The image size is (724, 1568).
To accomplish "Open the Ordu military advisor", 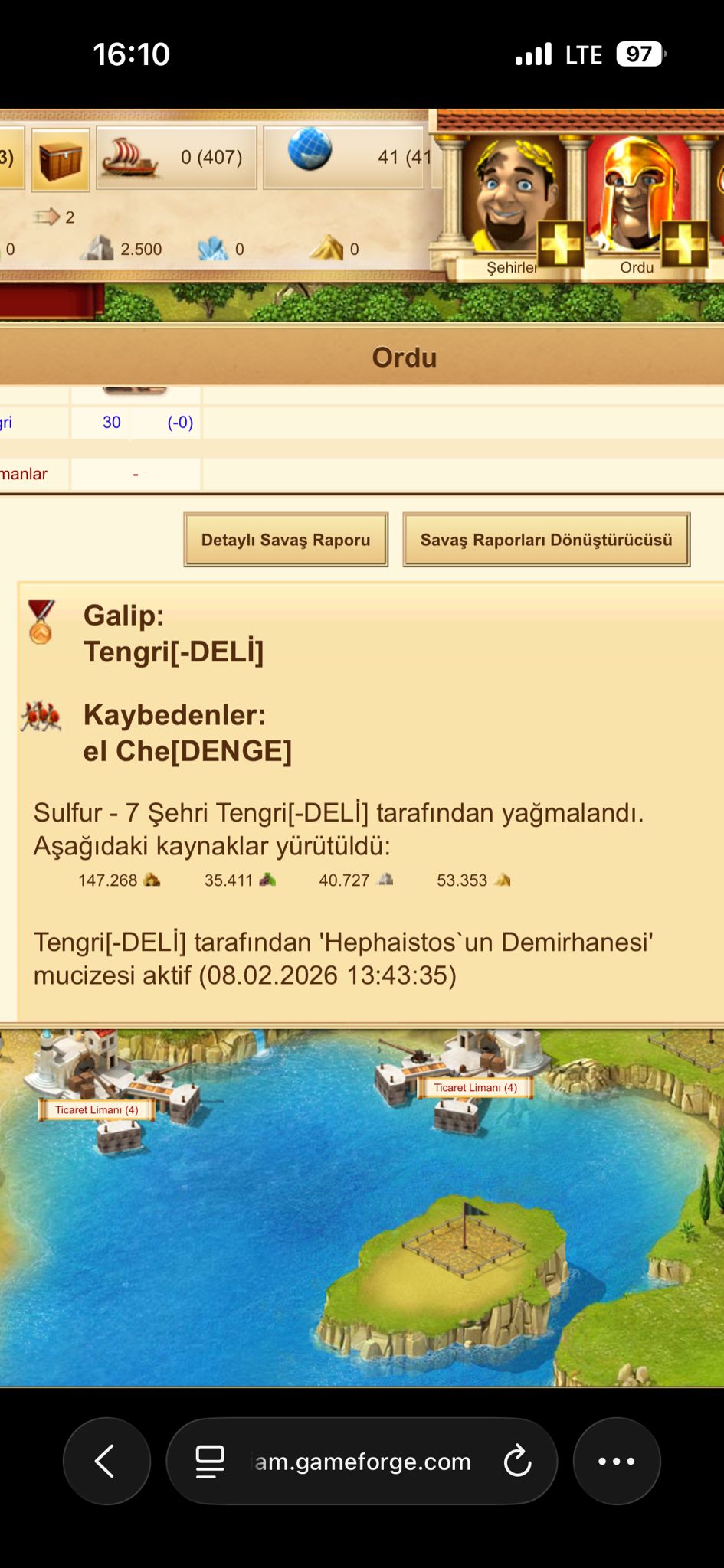I will point(637,203).
